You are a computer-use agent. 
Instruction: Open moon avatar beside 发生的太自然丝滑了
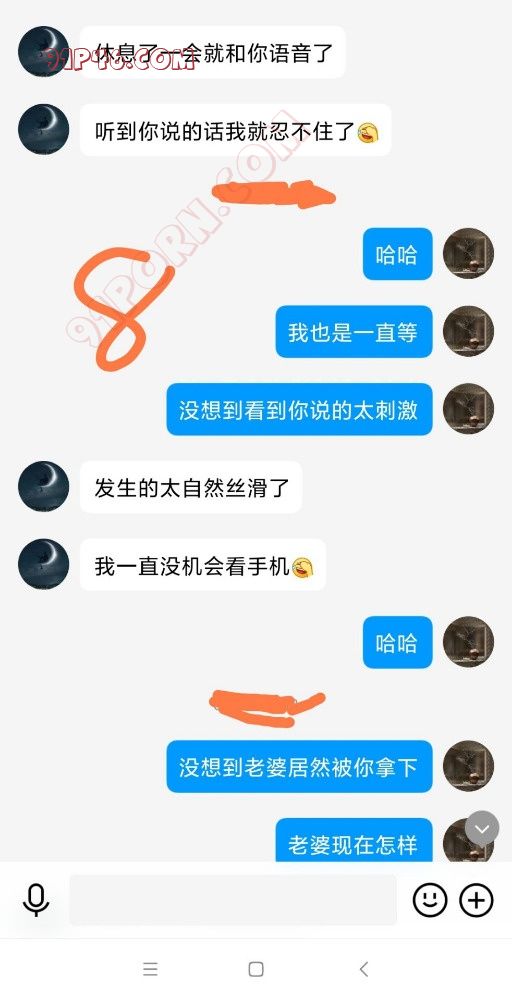pyautogui.click(x=43, y=486)
